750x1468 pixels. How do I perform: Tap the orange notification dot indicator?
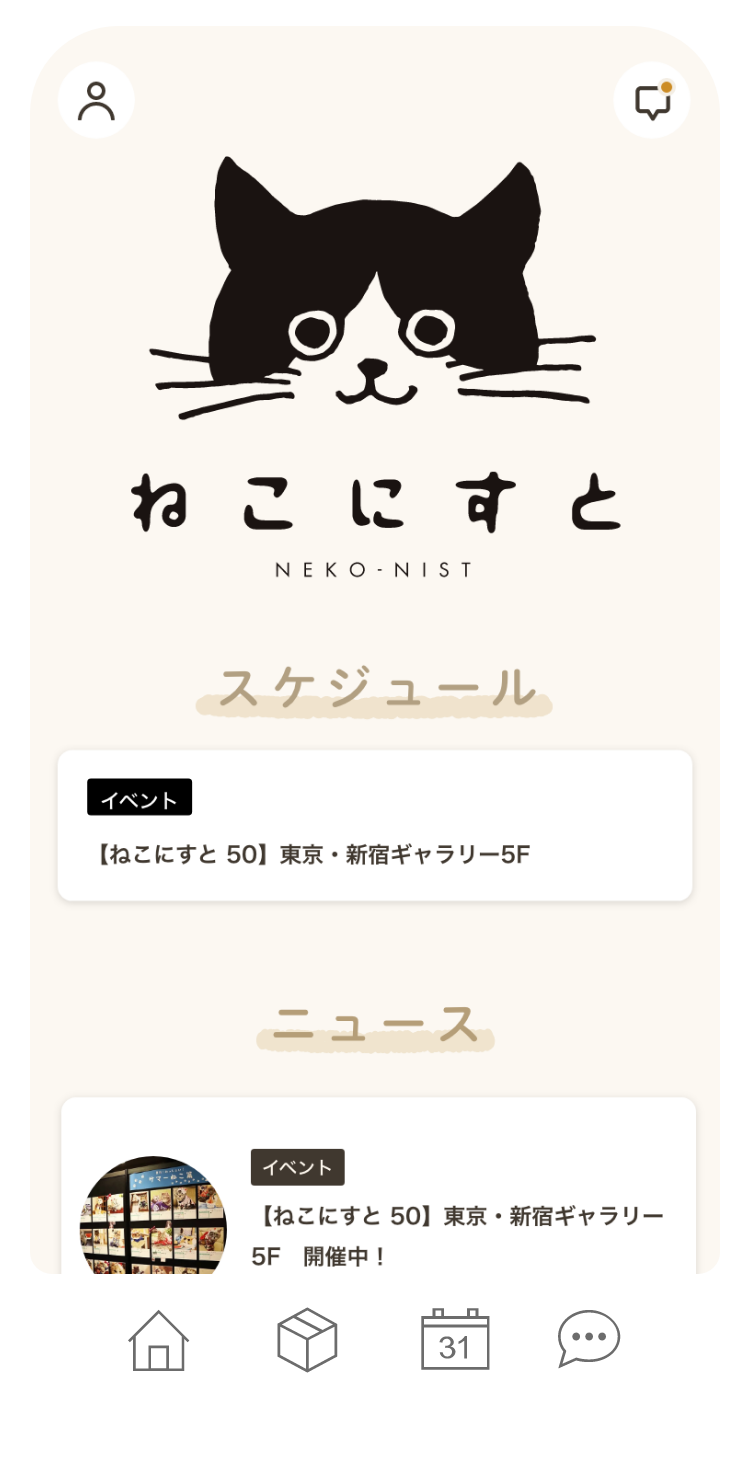[x=668, y=86]
